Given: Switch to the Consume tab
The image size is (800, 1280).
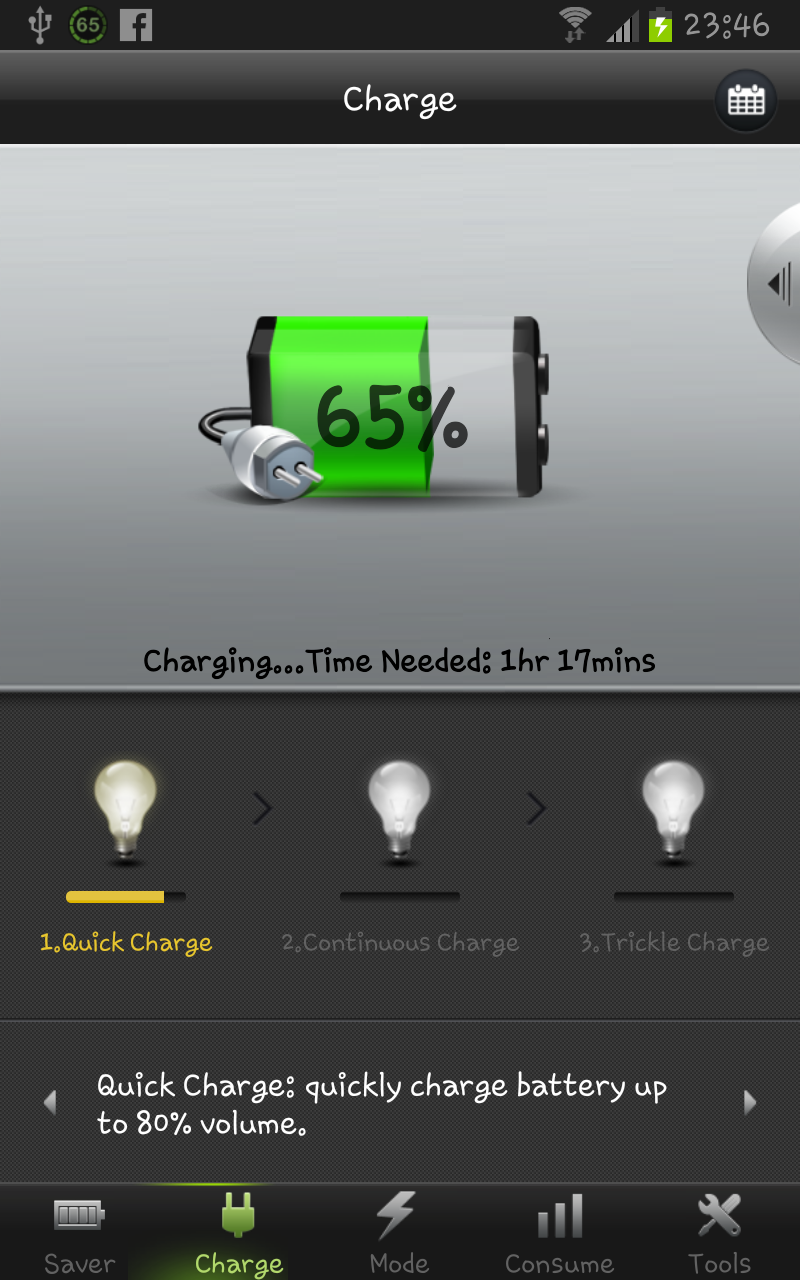Looking at the screenshot, I should coord(559,1235).
